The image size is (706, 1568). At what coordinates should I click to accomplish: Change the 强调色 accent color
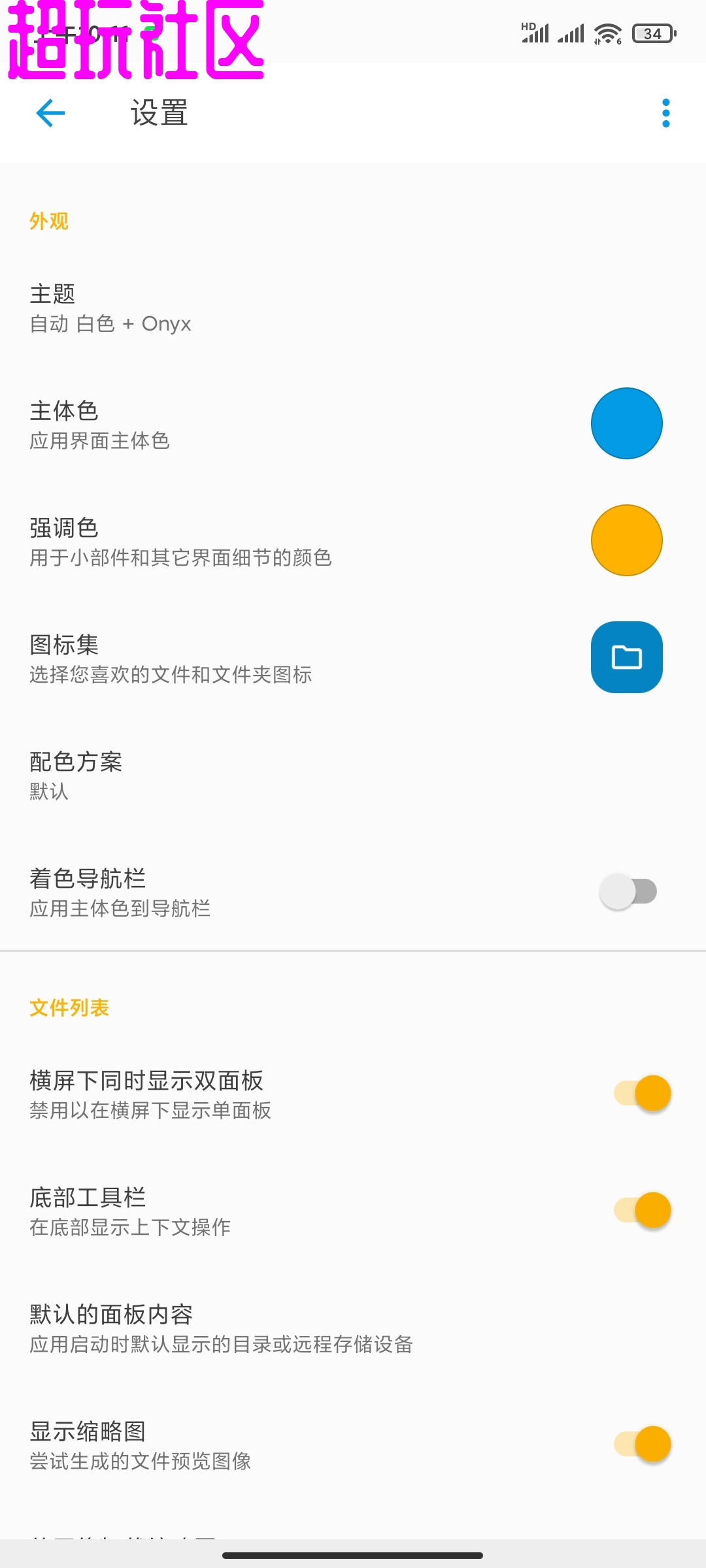[626, 540]
